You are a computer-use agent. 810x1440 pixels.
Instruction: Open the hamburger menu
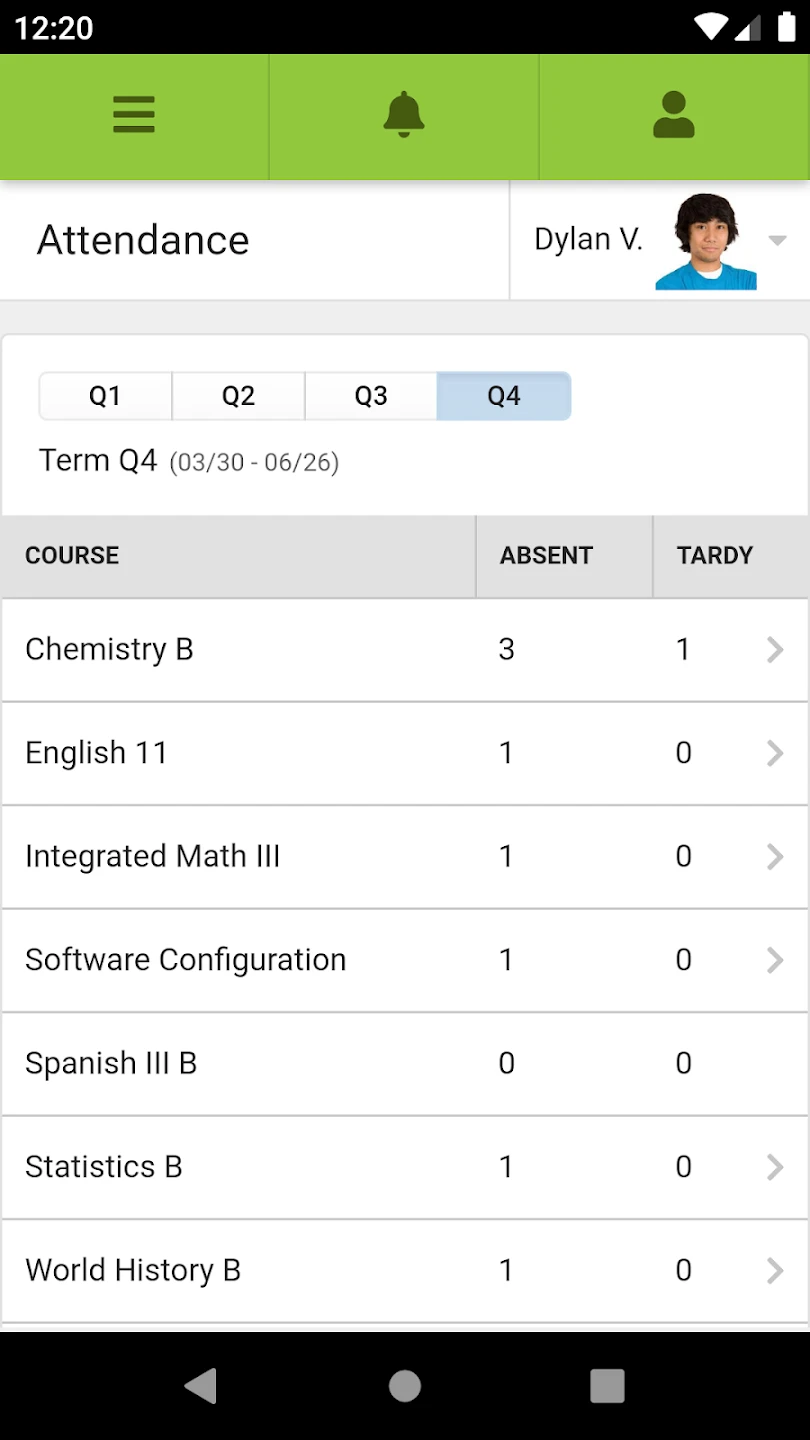[134, 115]
